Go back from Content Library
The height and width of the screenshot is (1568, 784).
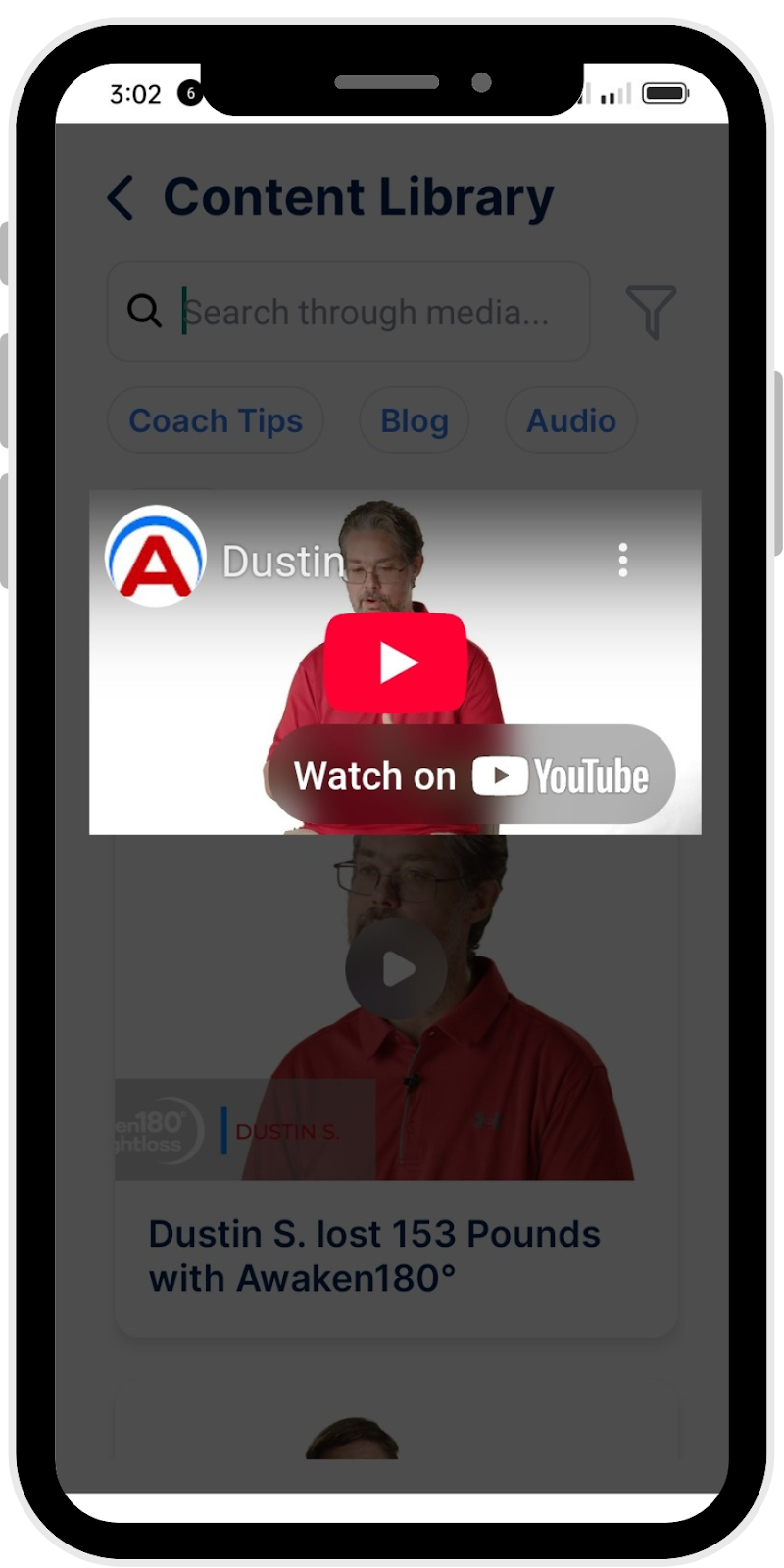121,197
